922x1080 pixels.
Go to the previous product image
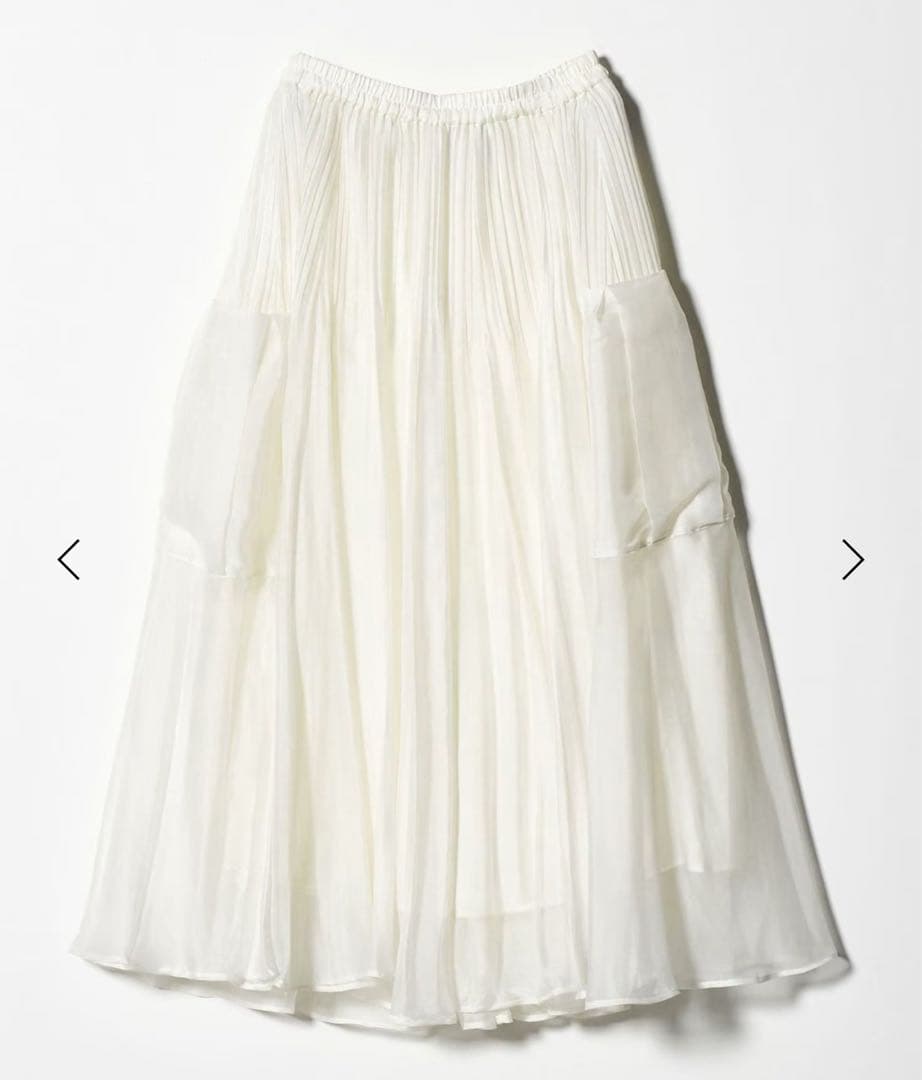pos(68,559)
